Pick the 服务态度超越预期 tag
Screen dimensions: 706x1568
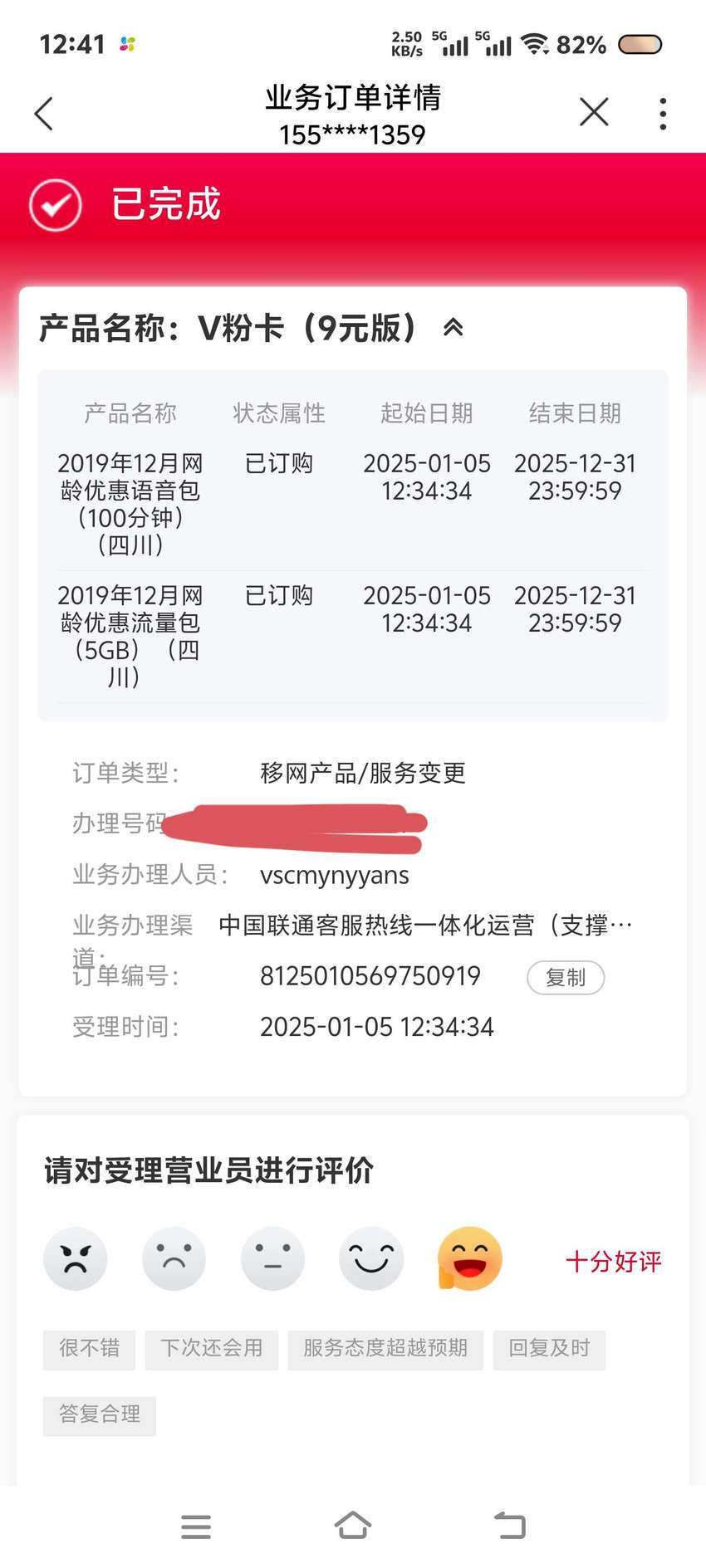pos(385,1348)
